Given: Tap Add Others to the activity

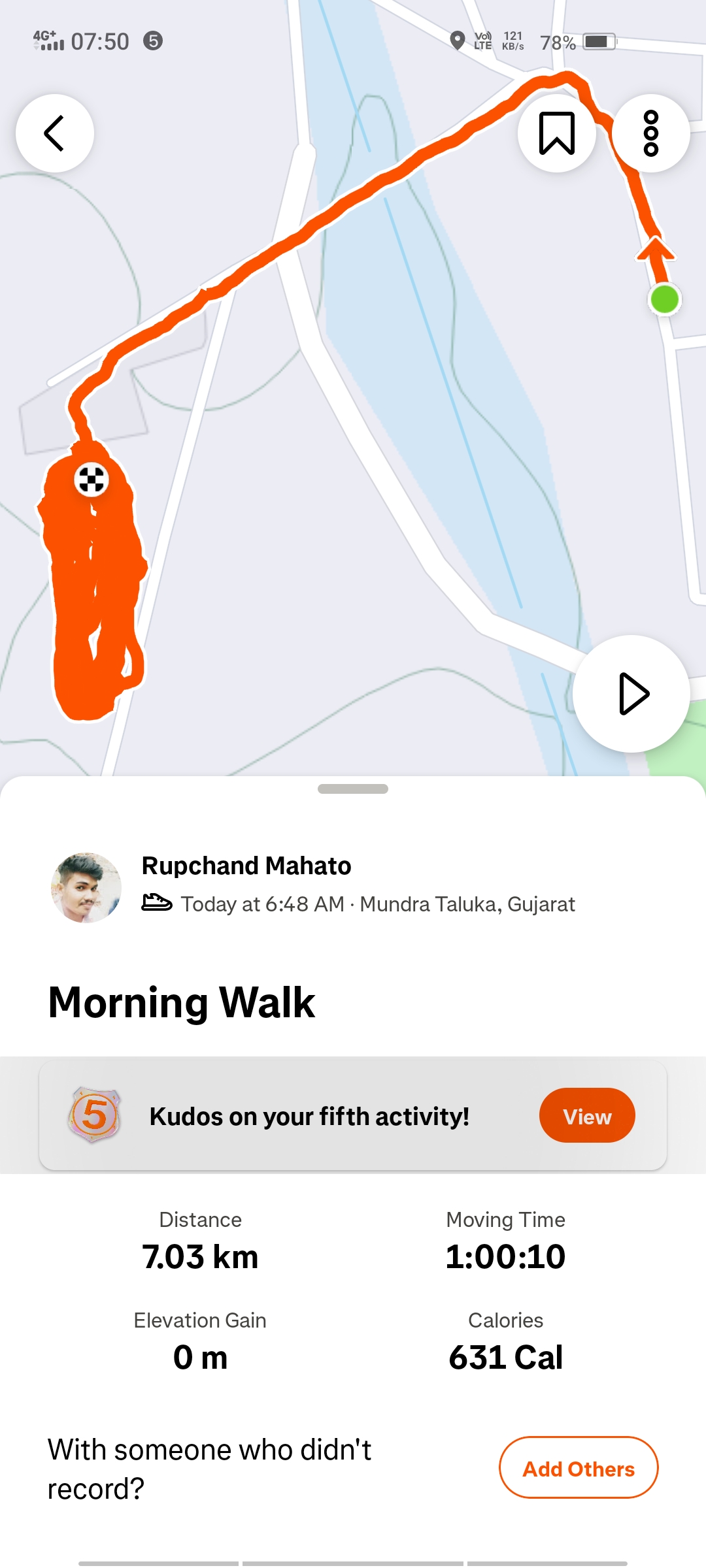Looking at the screenshot, I should tap(579, 1468).
